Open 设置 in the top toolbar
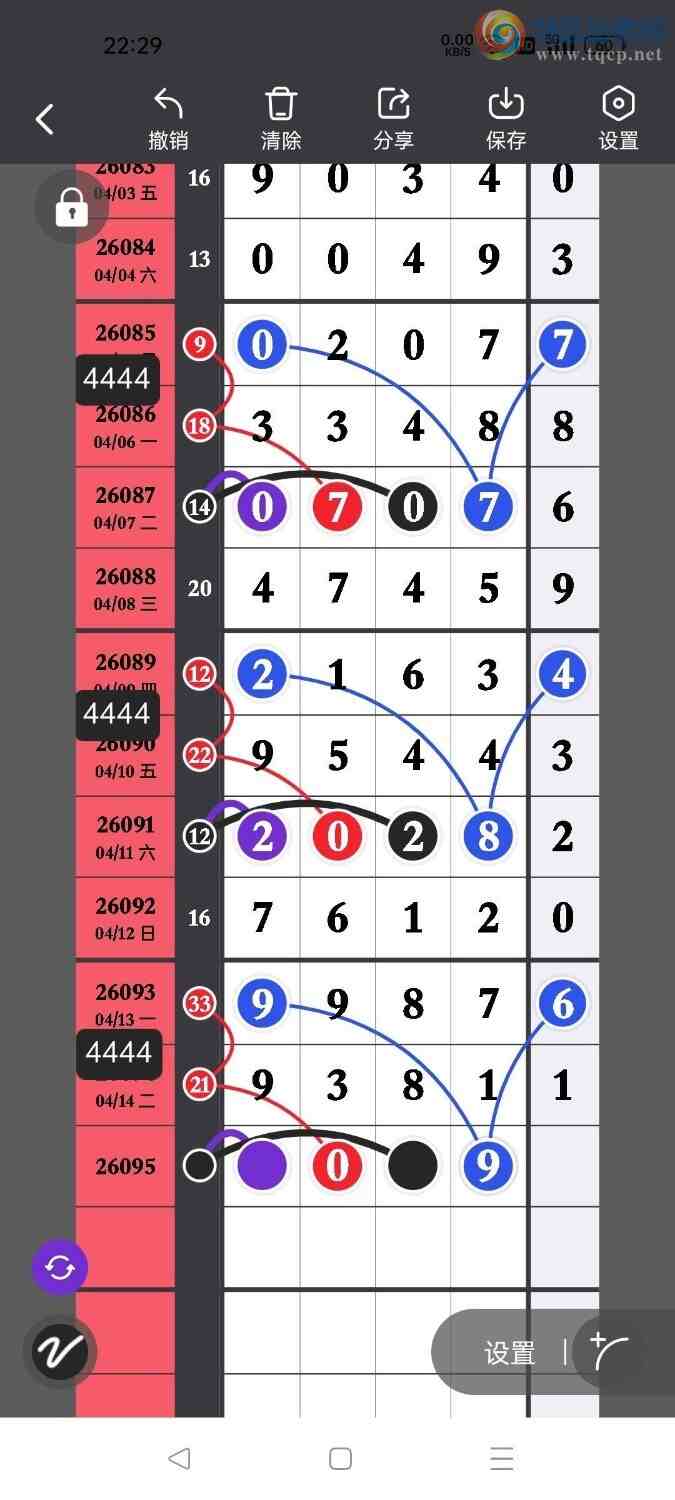The height and width of the screenshot is (1500, 675). coord(618,119)
